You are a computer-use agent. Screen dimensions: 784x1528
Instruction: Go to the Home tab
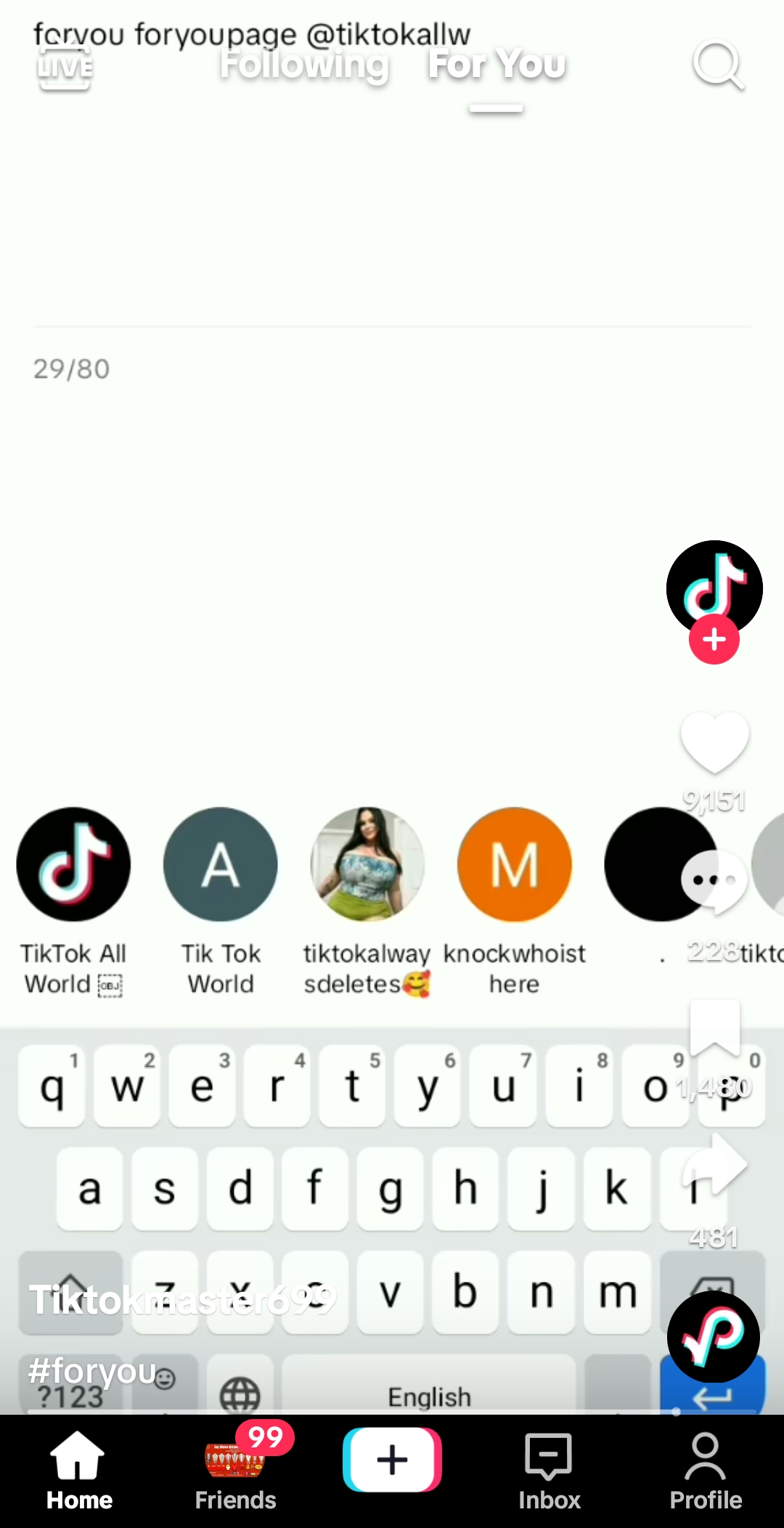[79, 1470]
